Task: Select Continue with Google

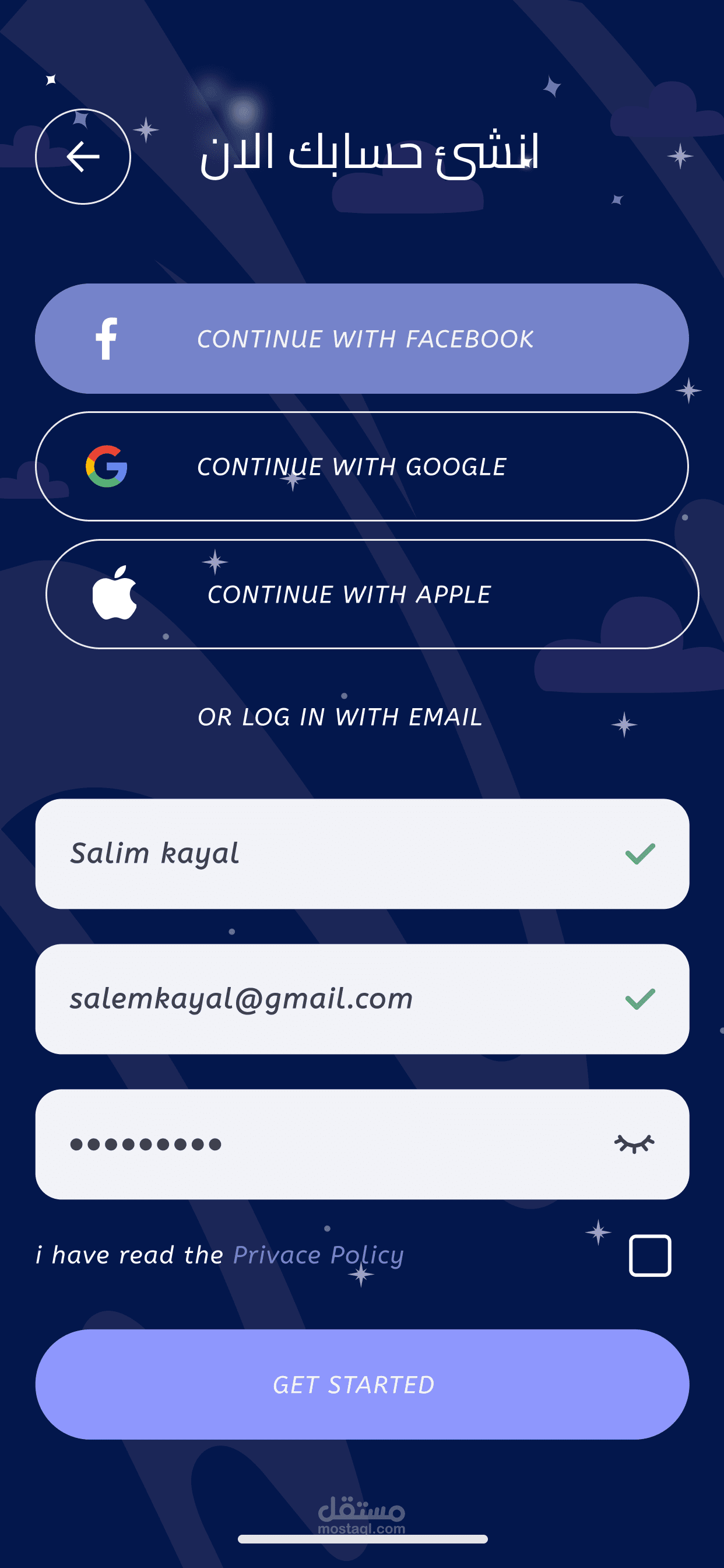Action: tap(362, 466)
